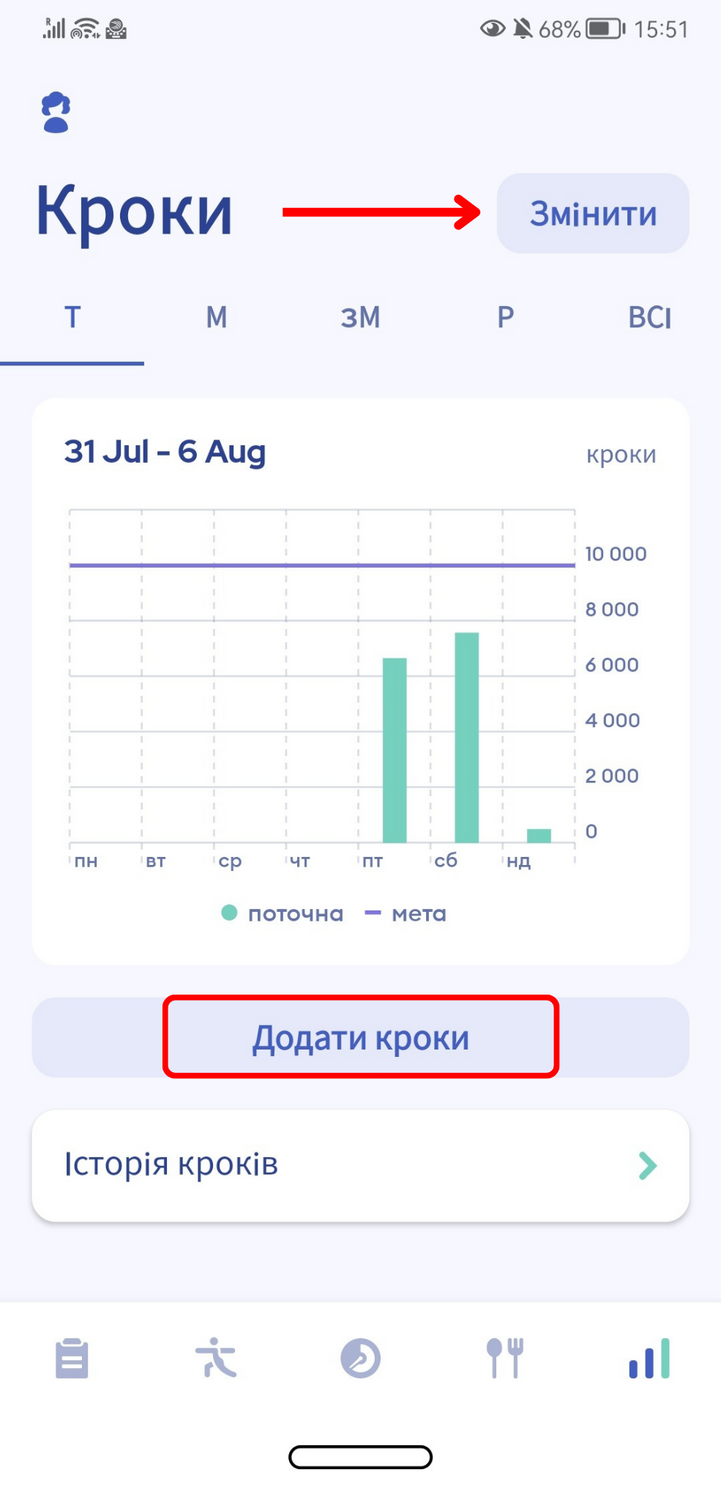Tap the Змінити button

click(x=593, y=213)
